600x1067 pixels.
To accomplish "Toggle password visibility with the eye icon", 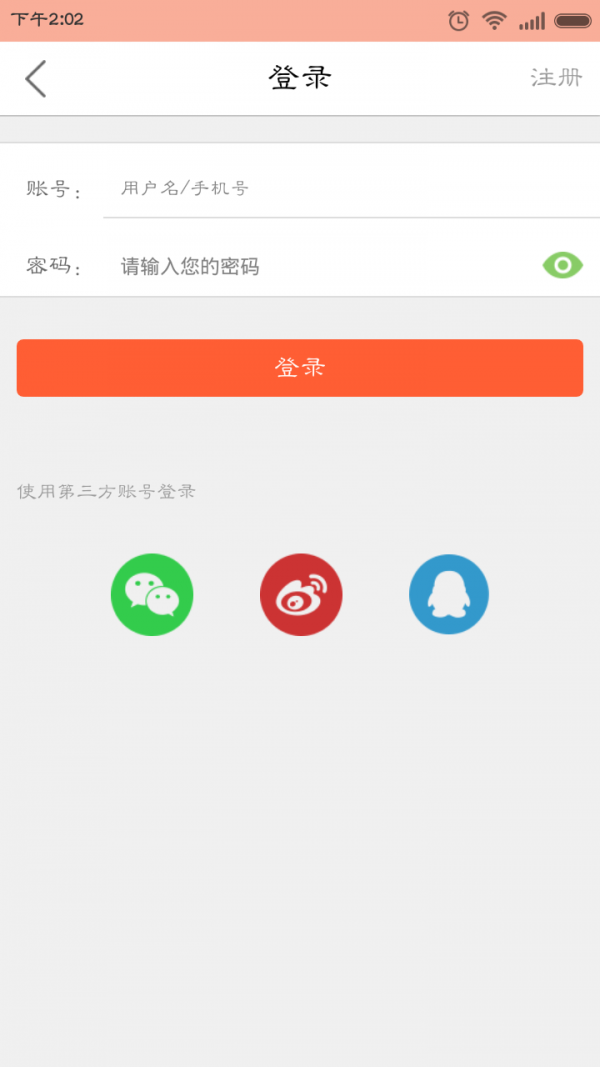I will click(562, 265).
